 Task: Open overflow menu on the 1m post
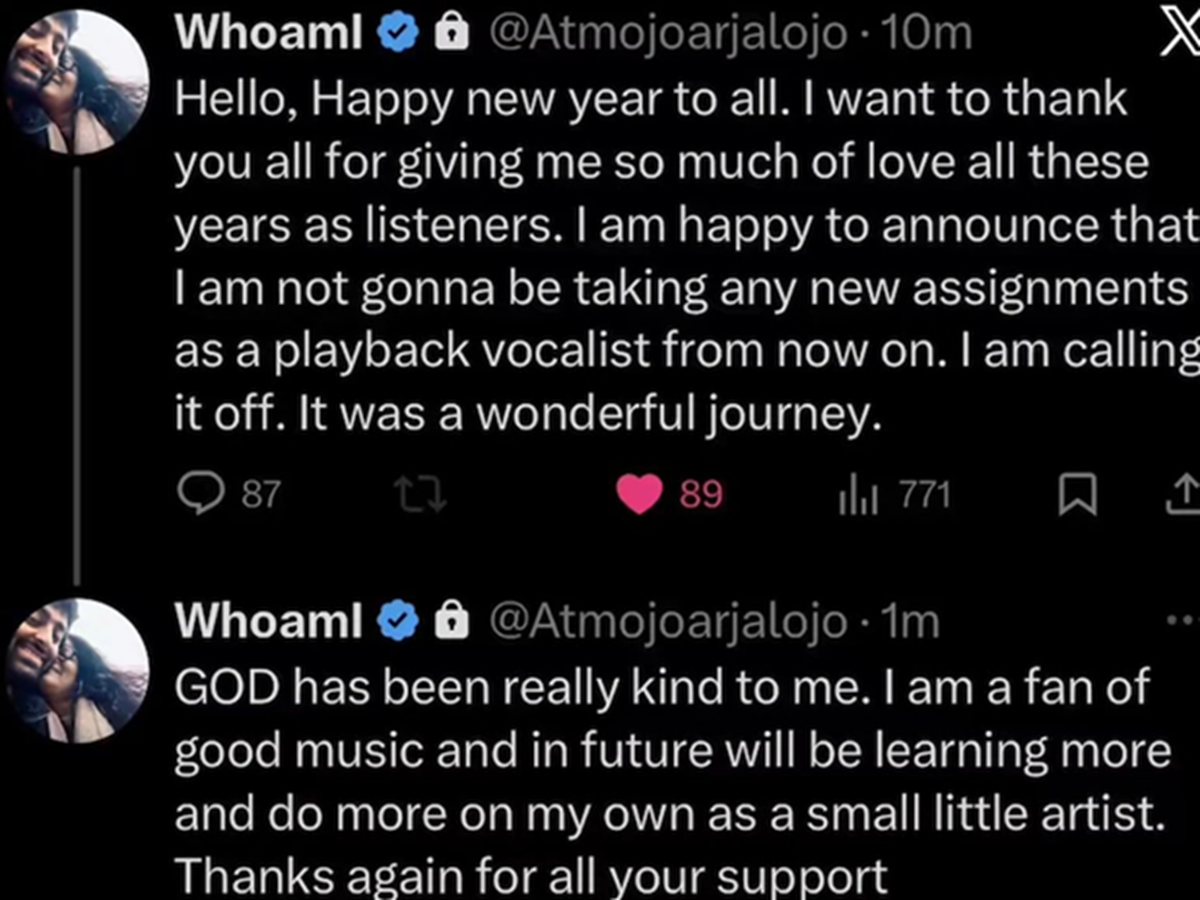1183,620
